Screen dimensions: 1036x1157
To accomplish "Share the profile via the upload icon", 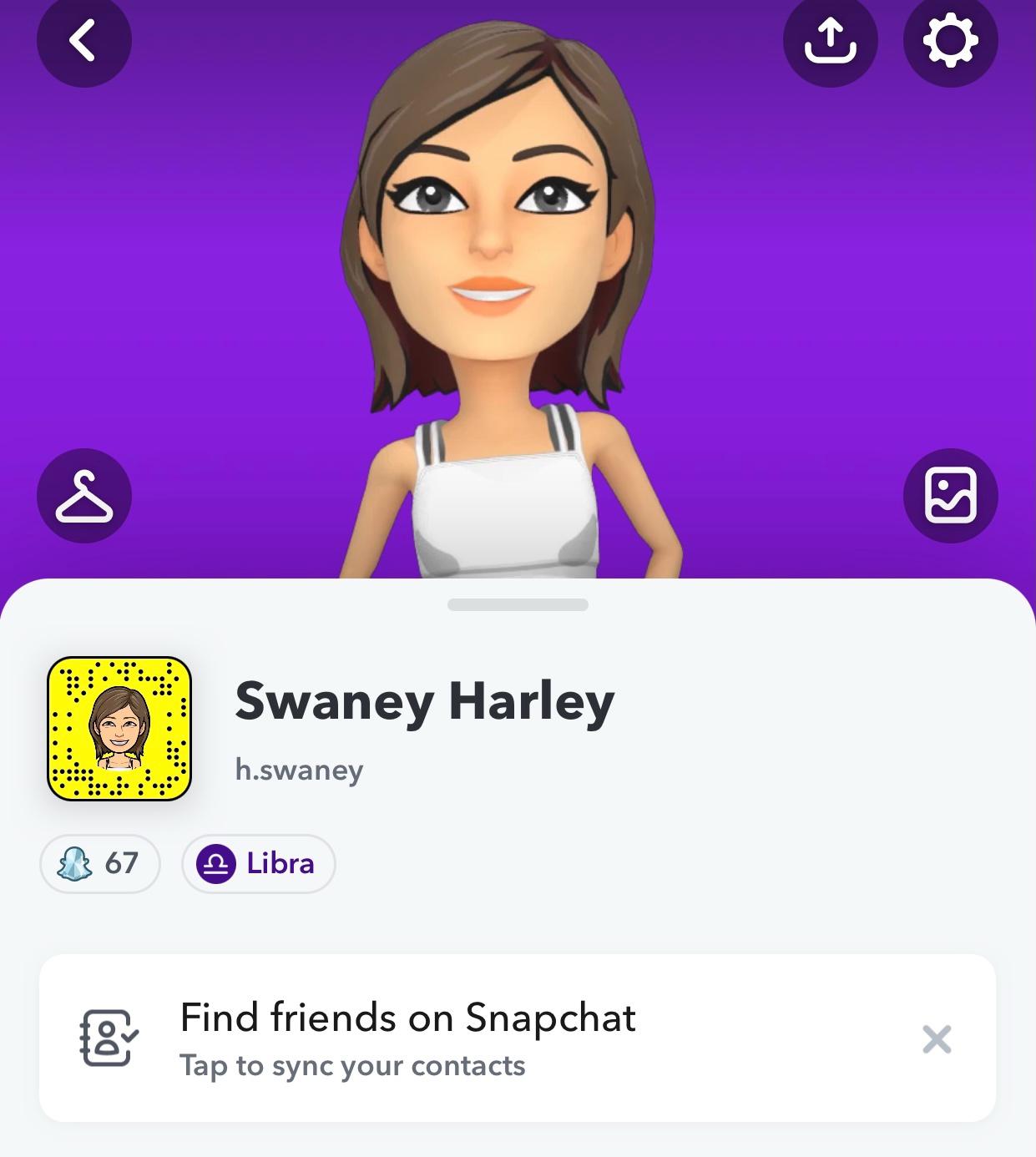I will click(830, 40).
